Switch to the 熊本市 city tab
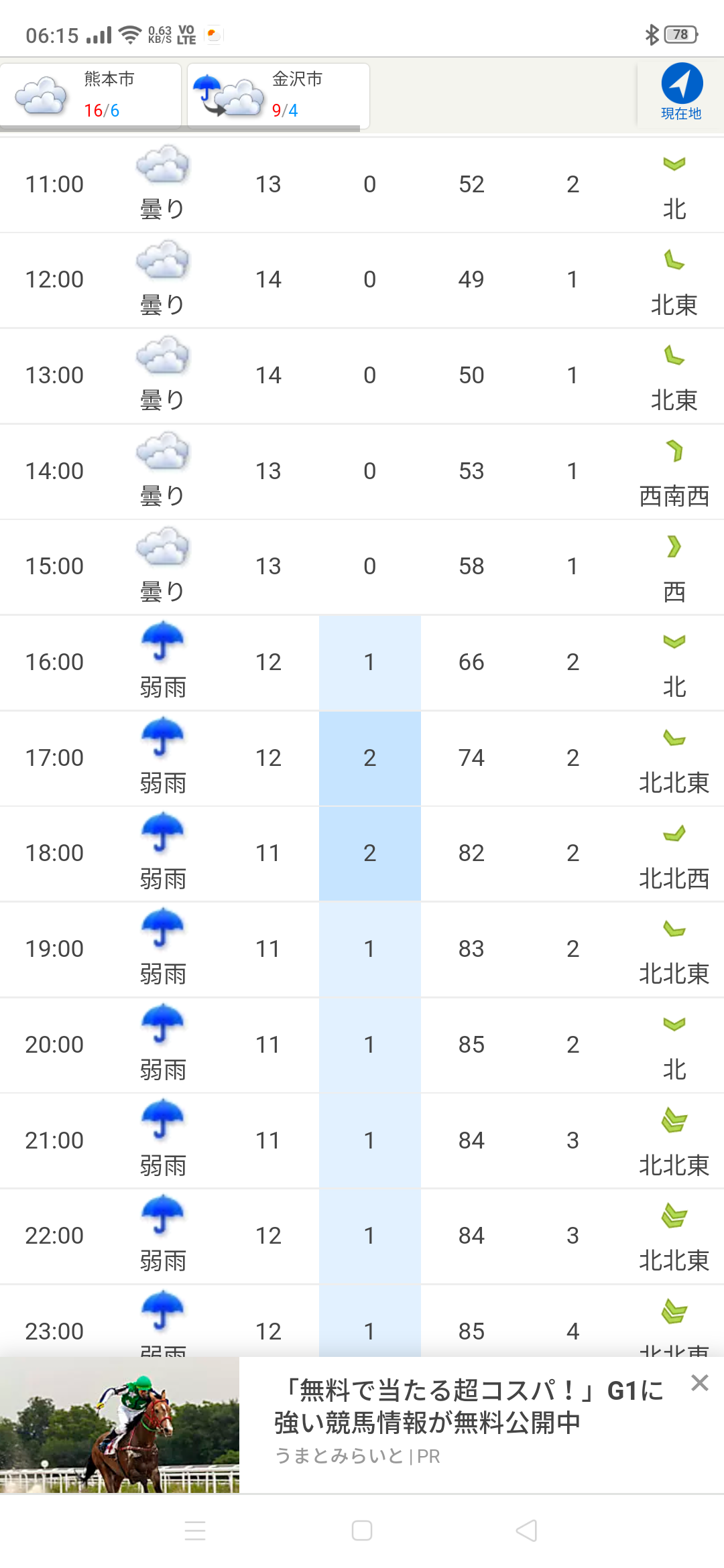 coord(91,94)
